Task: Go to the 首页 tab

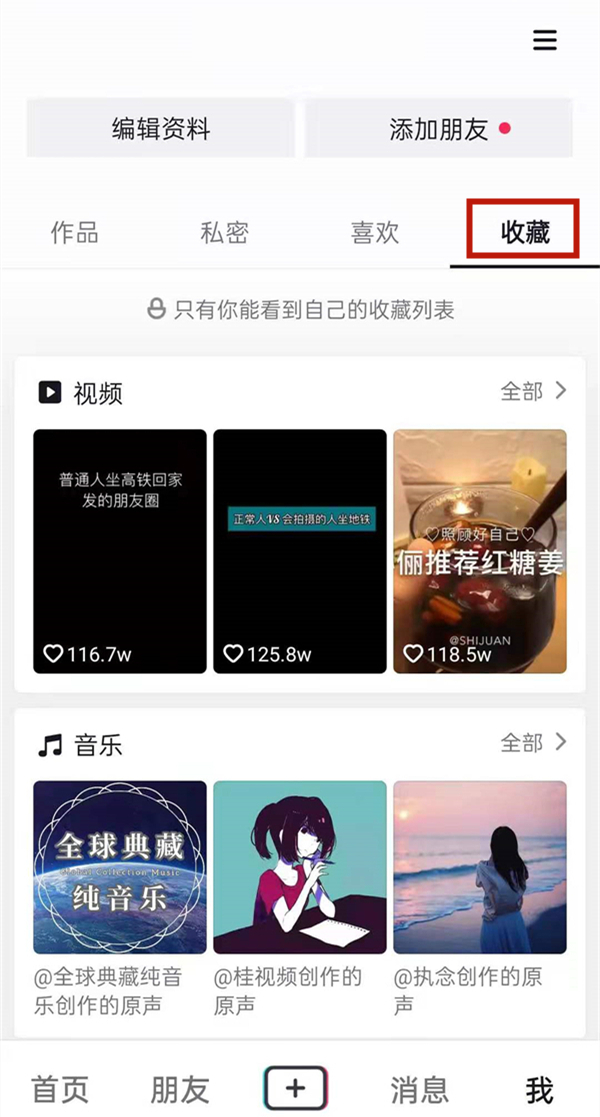Action: [x=60, y=1089]
